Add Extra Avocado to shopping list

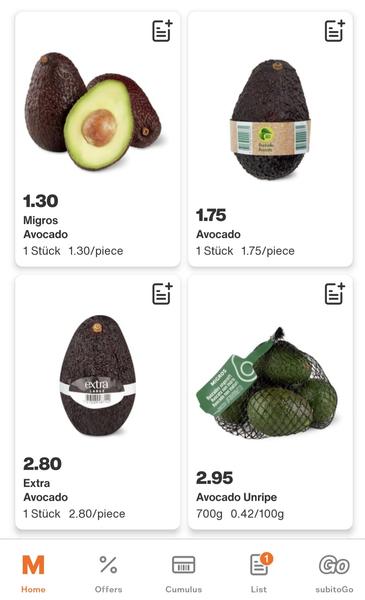[x=162, y=293]
